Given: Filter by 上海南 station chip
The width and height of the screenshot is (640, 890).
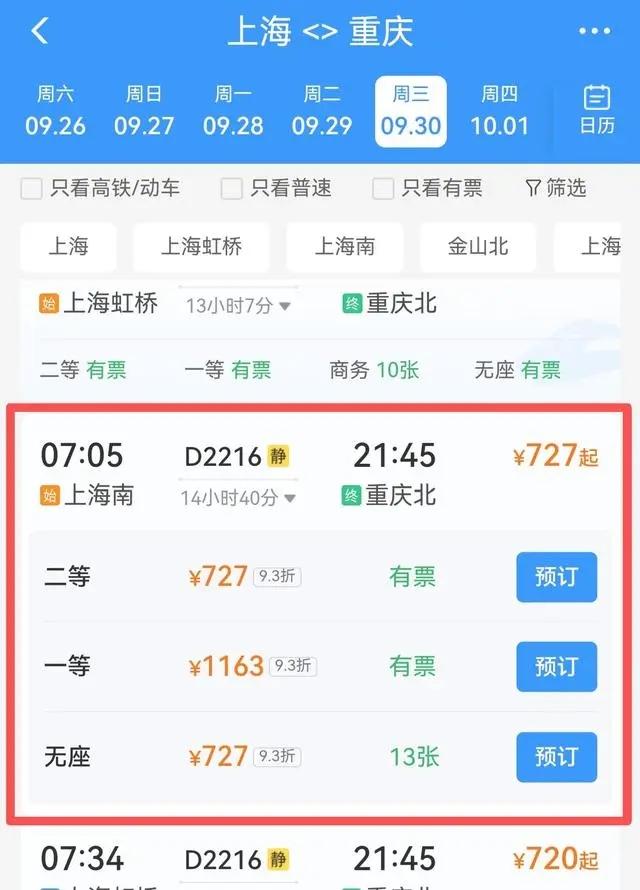Looking at the screenshot, I should click(345, 247).
